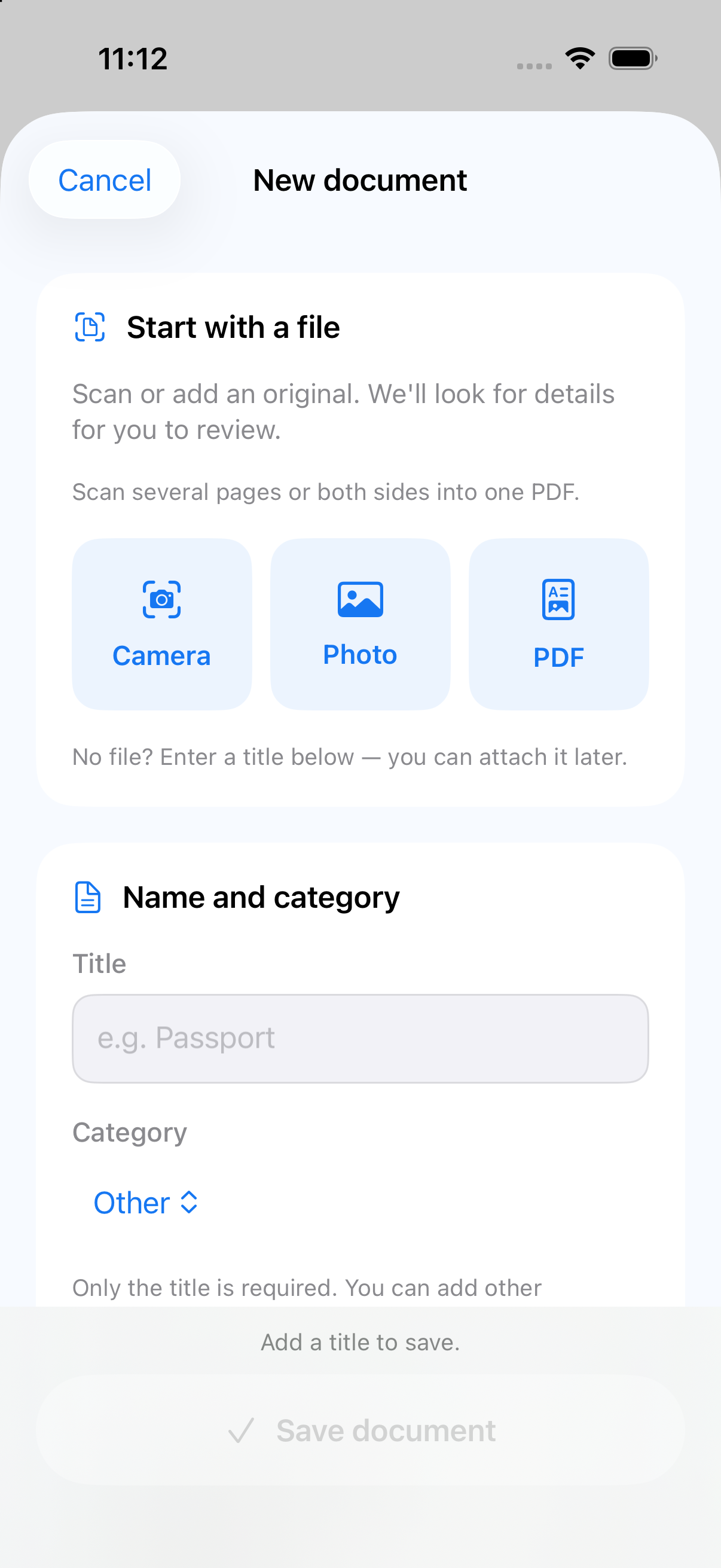Add an original from Photo
The image size is (721, 1568).
(360, 624)
